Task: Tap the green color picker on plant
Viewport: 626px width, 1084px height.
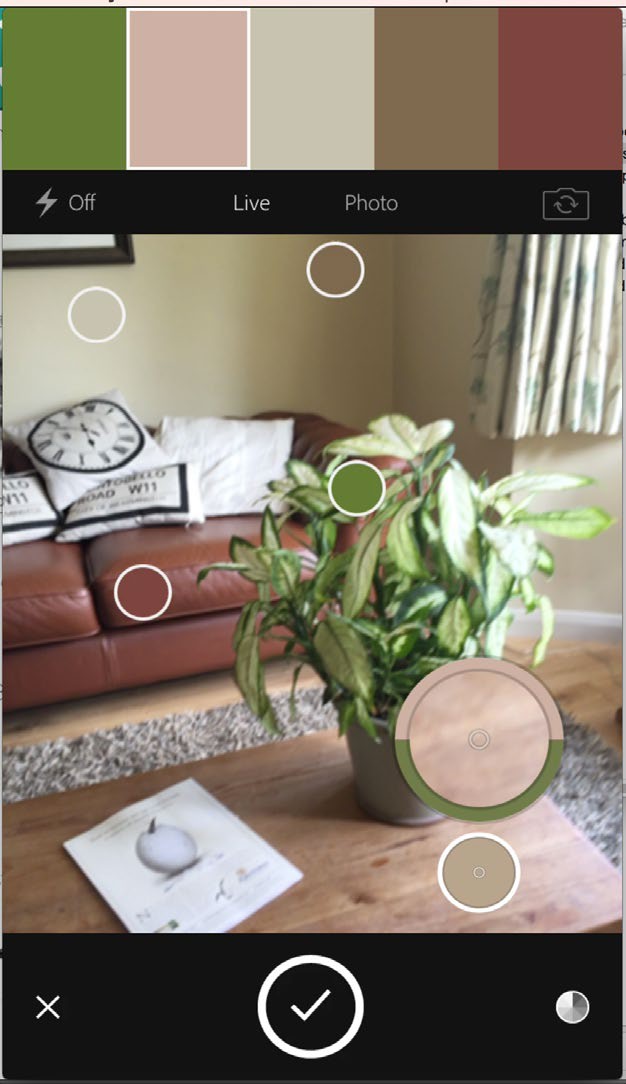Action: point(356,488)
